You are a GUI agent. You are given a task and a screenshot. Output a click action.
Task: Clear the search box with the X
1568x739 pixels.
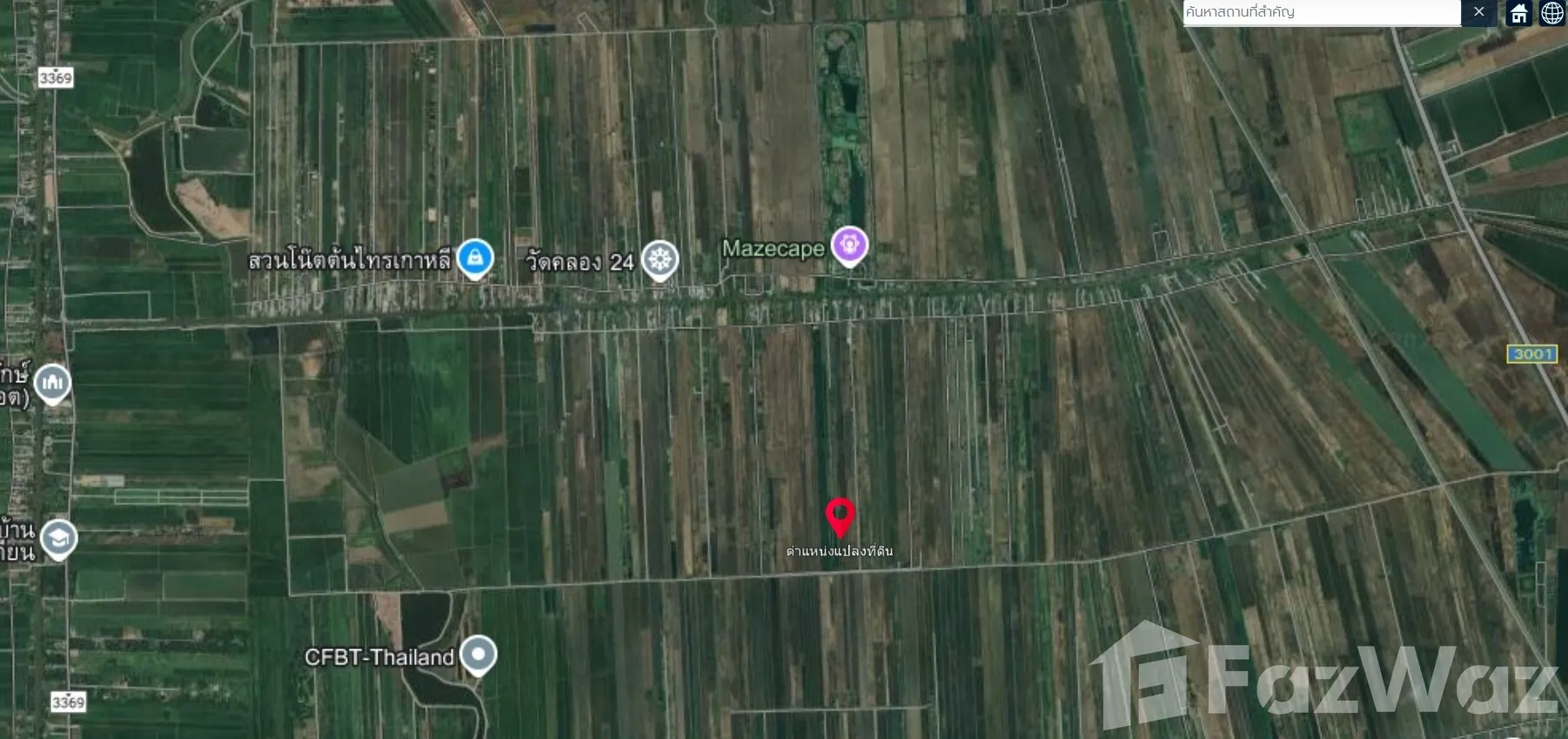click(1478, 12)
